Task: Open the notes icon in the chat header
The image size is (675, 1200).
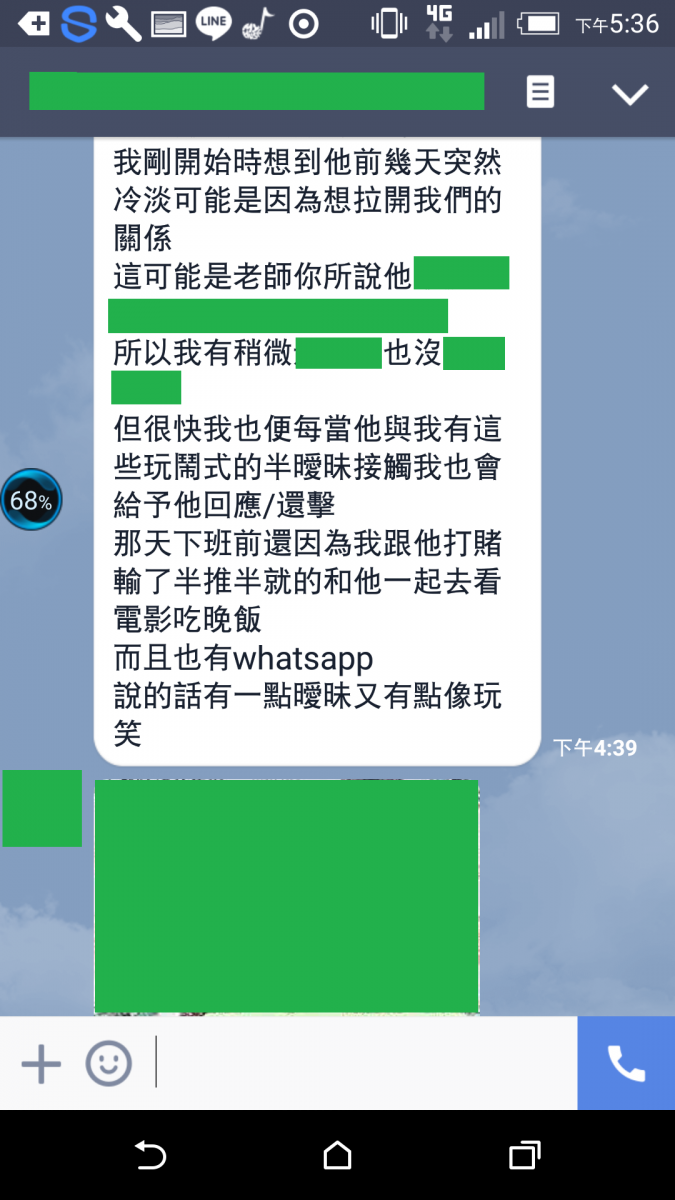Action: (x=540, y=93)
